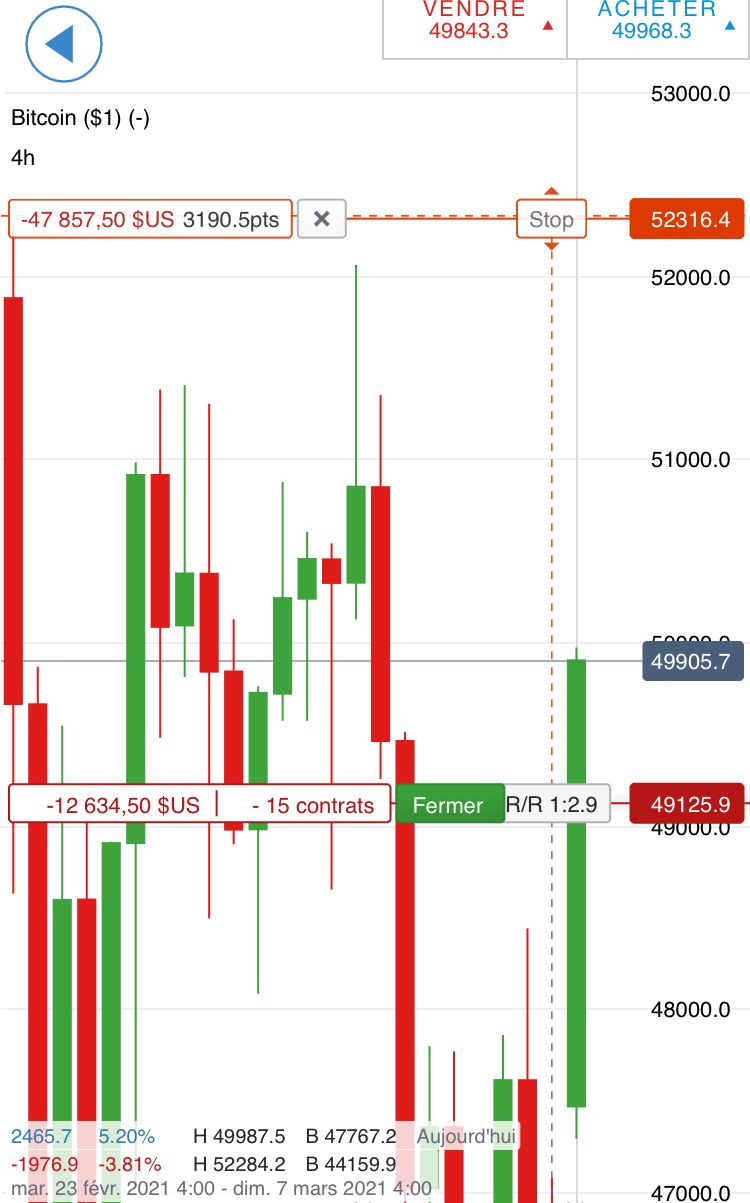Tap the -15 contrats position label
This screenshot has height=1203, width=750.
click(313, 805)
